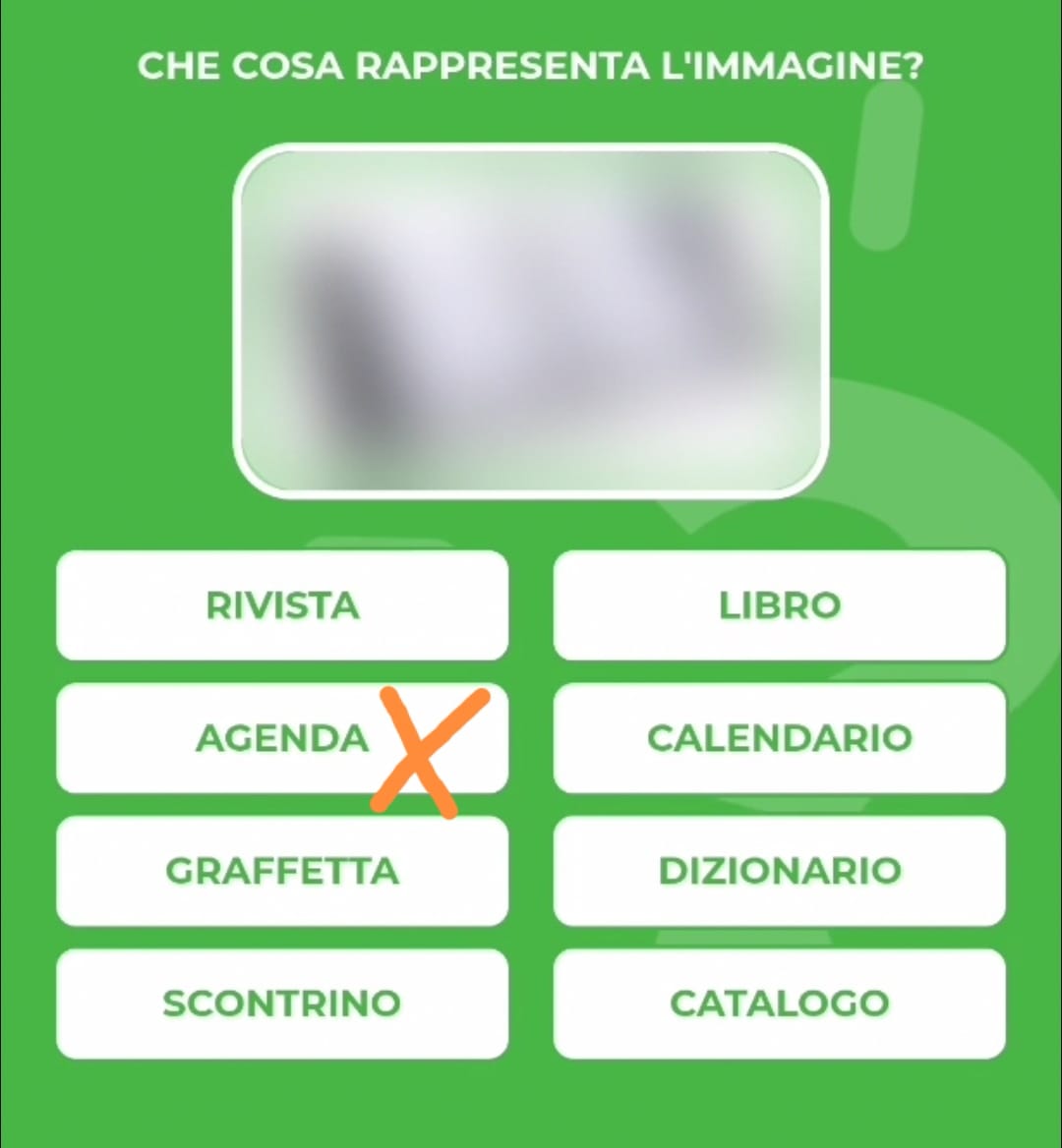Tap the AGENDA answer option
Screen dimensions: 1062x1148
[x=282, y=738]
